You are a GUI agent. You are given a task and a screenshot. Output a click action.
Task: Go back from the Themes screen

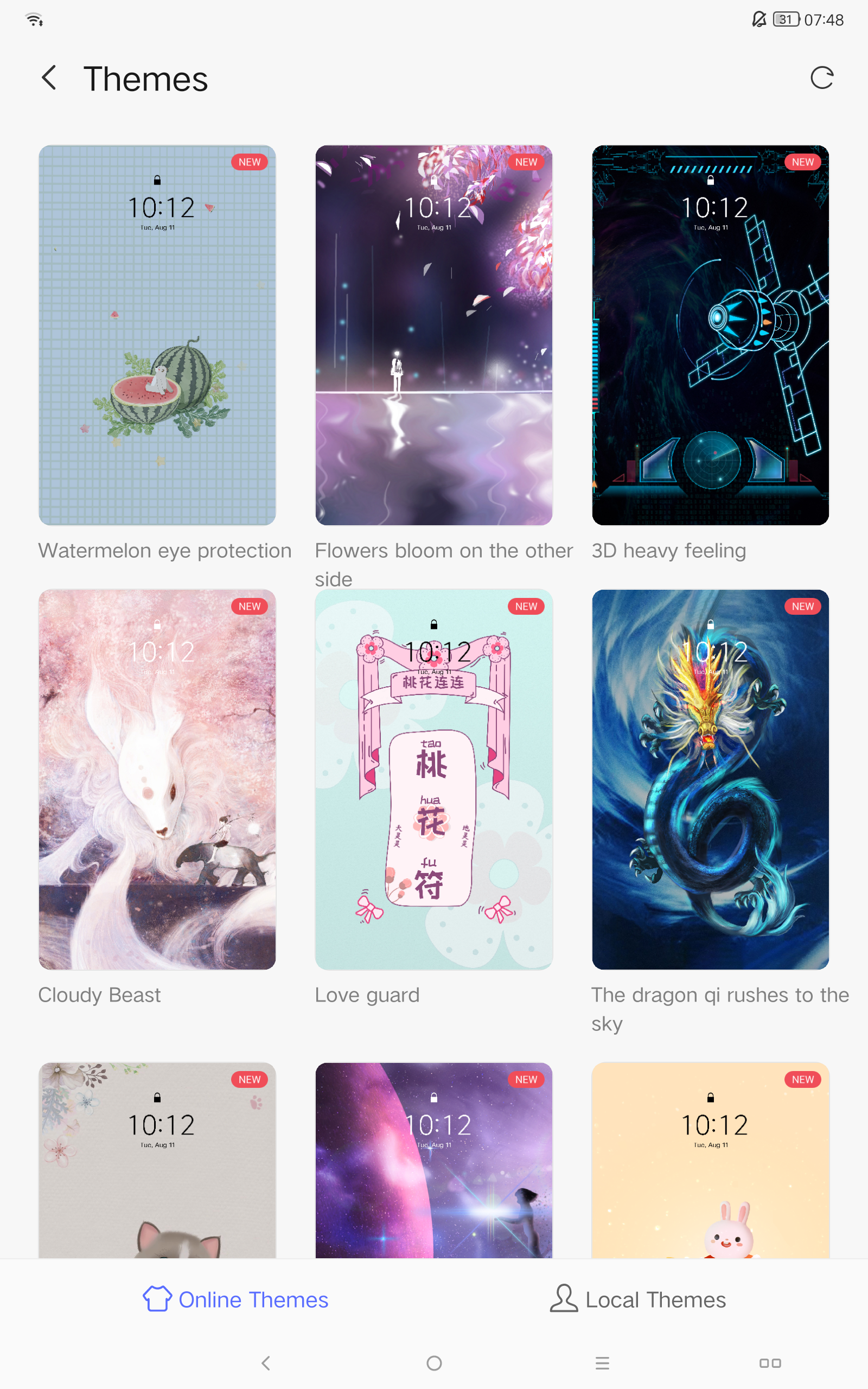point(49,78)
